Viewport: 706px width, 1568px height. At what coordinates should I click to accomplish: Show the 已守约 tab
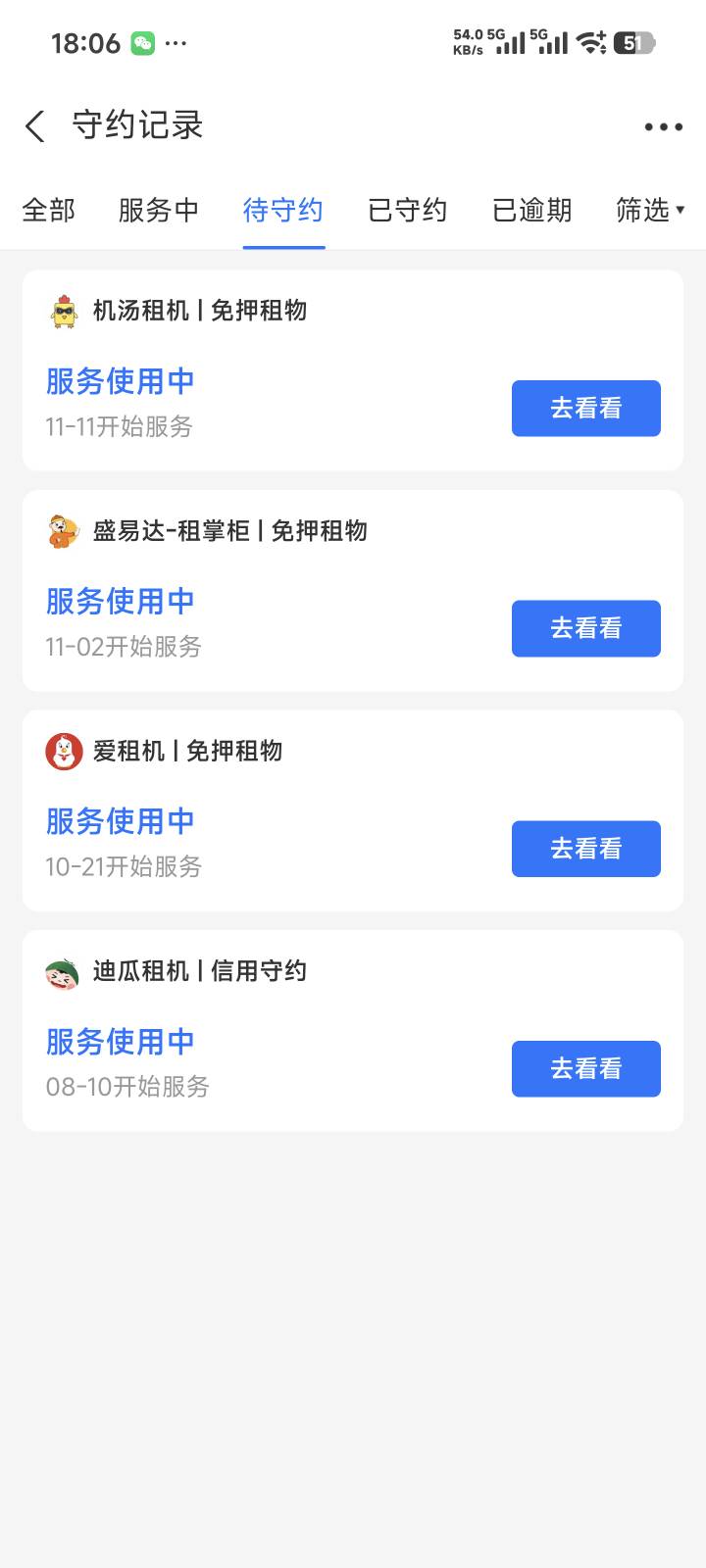(x=407, y=210)
